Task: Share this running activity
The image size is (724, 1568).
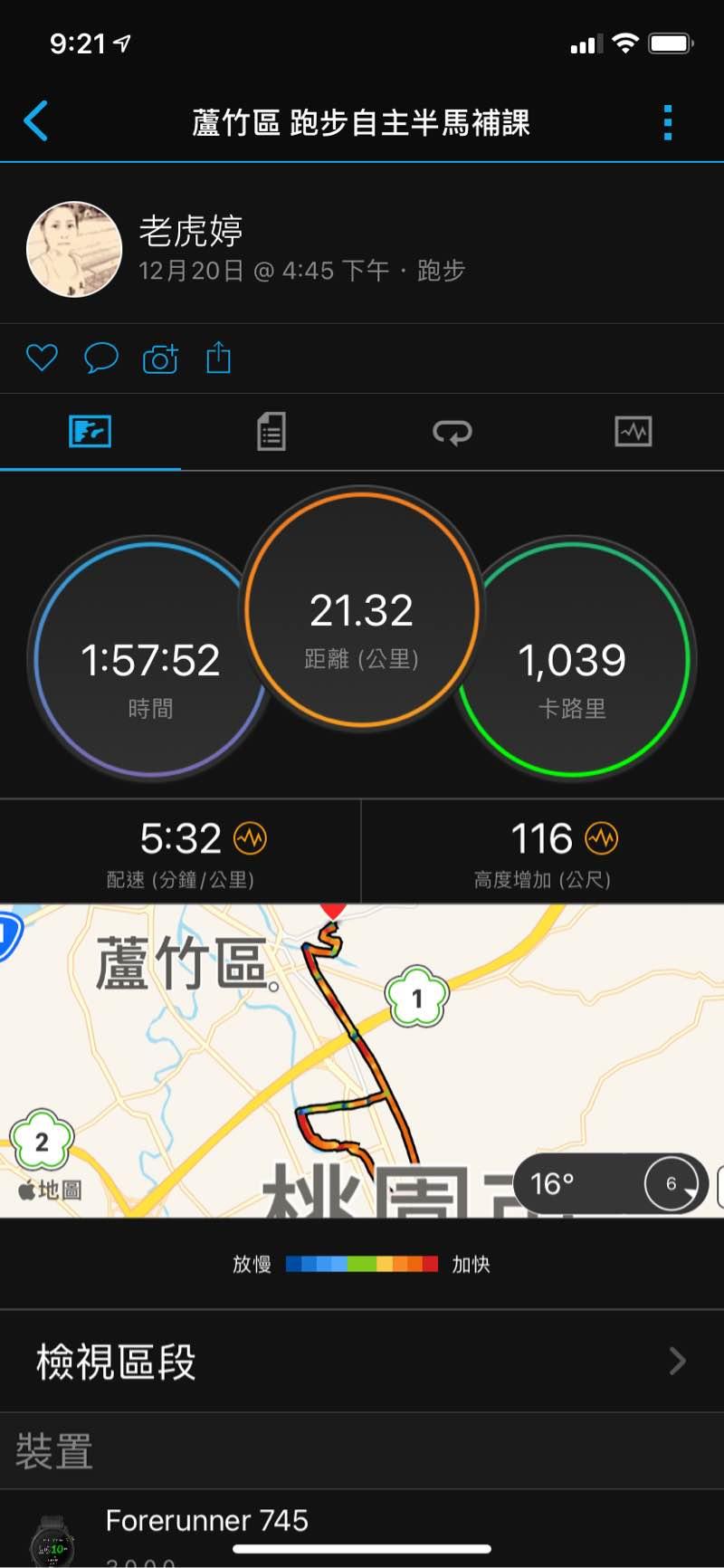Action: (x=219, y=359)
